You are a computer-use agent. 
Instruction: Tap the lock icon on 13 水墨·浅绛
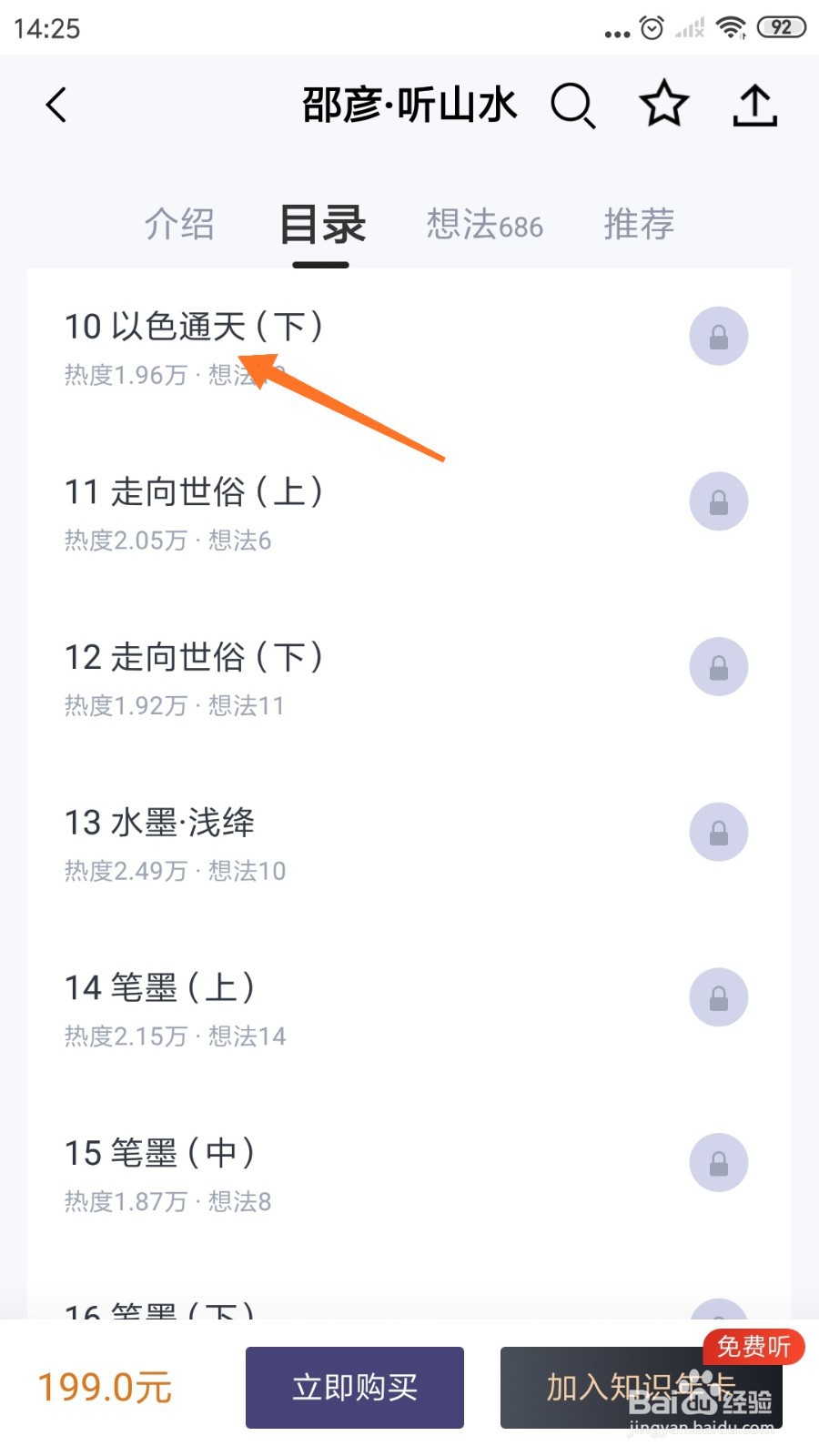(719, 832)
